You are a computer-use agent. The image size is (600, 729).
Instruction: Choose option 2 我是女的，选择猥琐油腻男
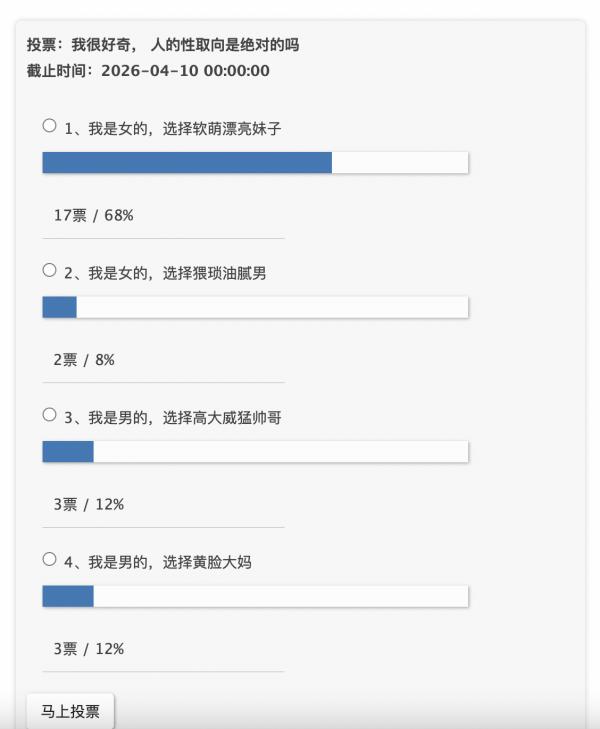[50, 270]
